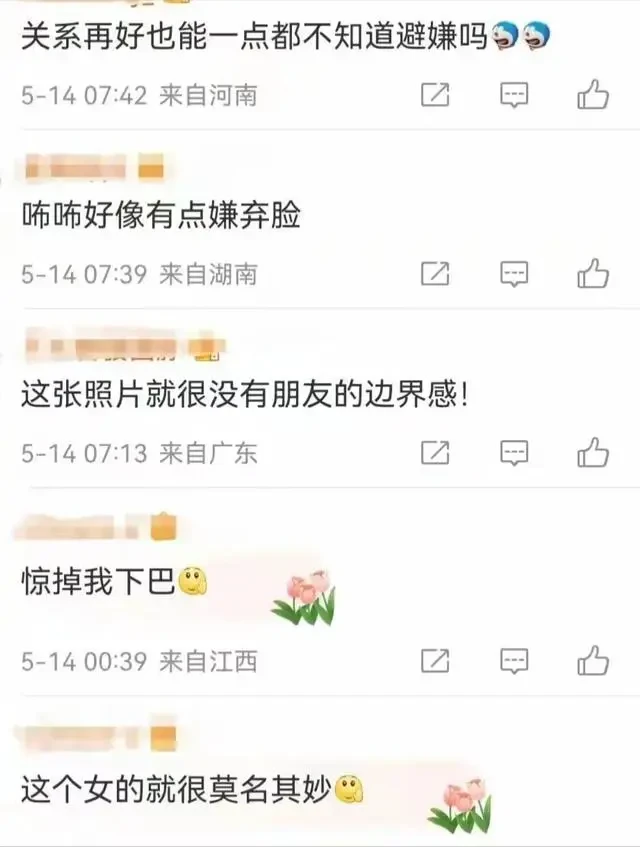Image resolution: width=640 pixels, height=847 pixels.
Task: Like the 07:42 comment from 河南
Action: [593, 95]
